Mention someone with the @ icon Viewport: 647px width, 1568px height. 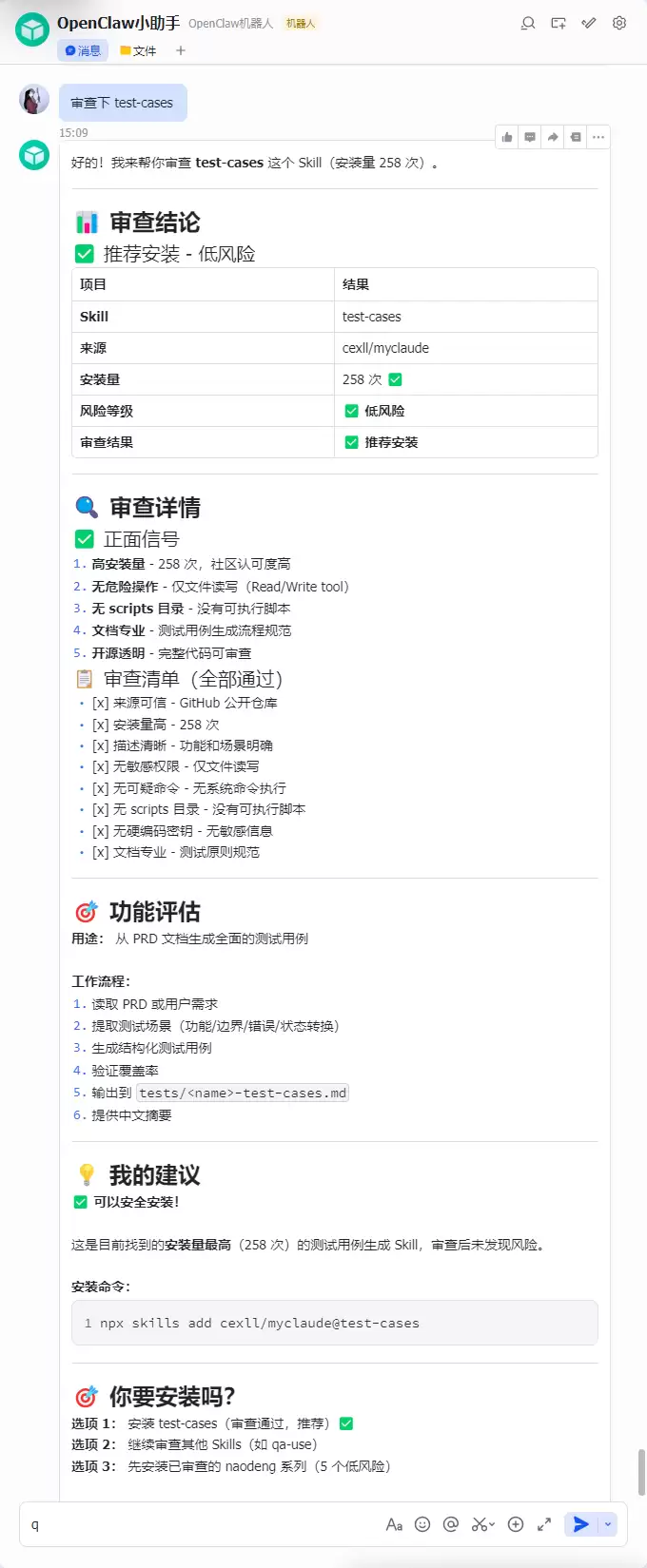[x=451, y=1524]
